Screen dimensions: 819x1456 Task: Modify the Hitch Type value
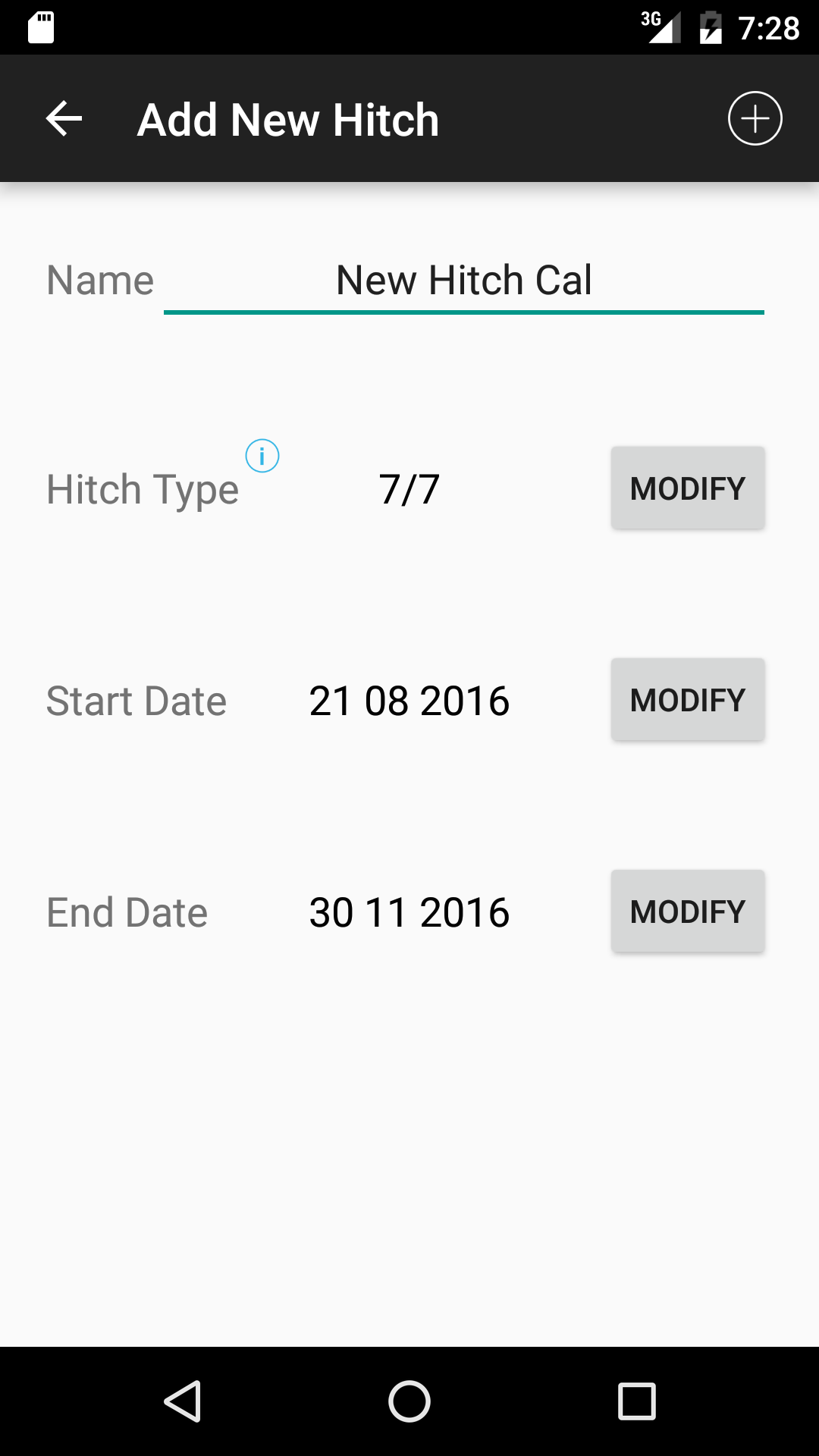coord(688,488)
